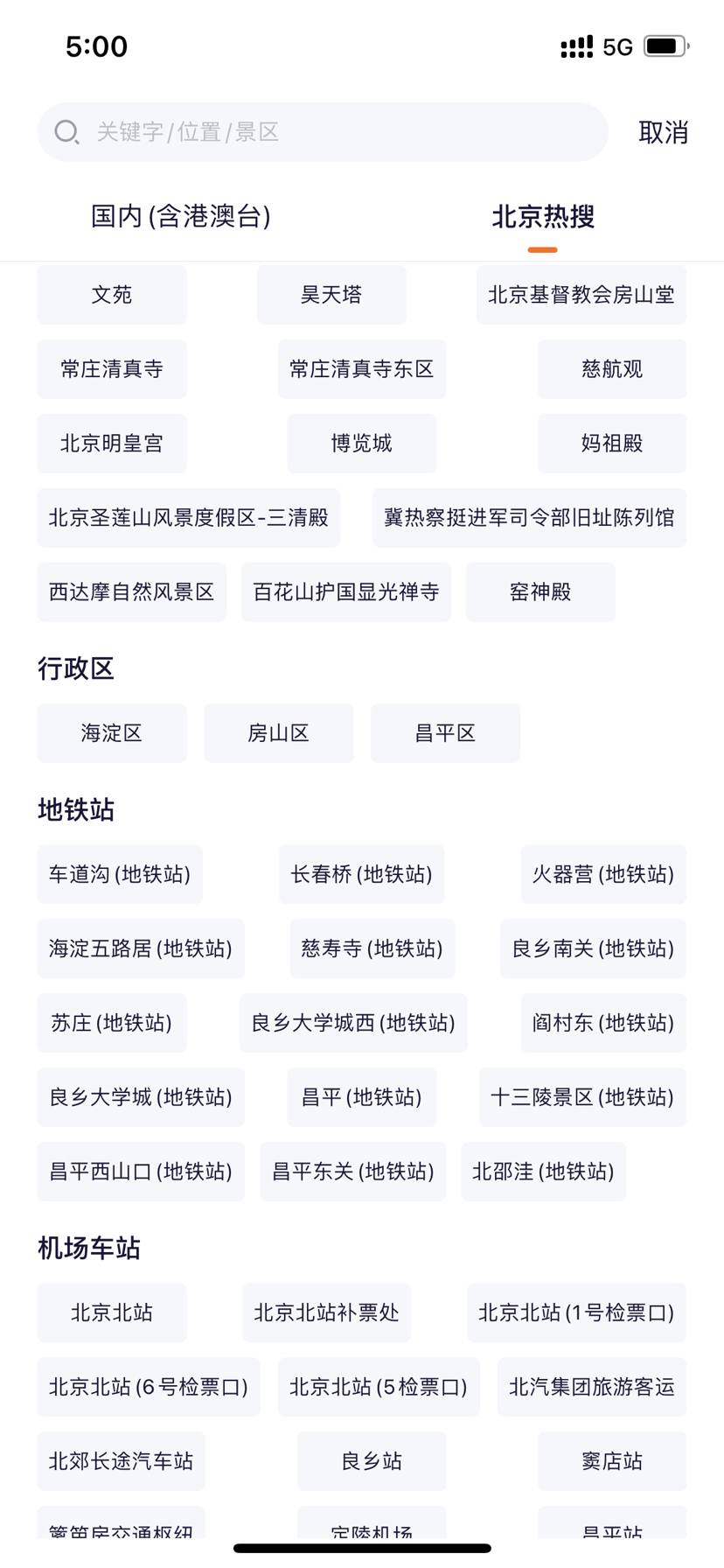Select 十三陵景区 (地铁站) chip
The image size is (724, 1568).
click(582, 1097)
